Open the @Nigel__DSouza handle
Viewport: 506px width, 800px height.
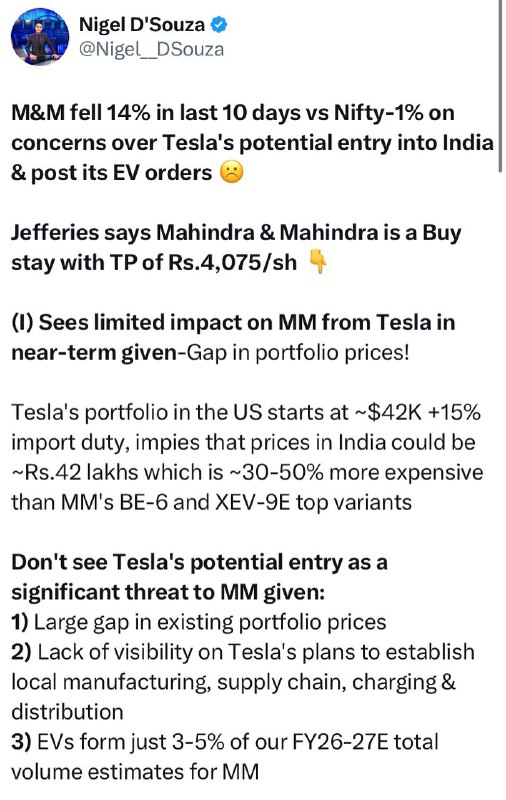tap(151, 49)
